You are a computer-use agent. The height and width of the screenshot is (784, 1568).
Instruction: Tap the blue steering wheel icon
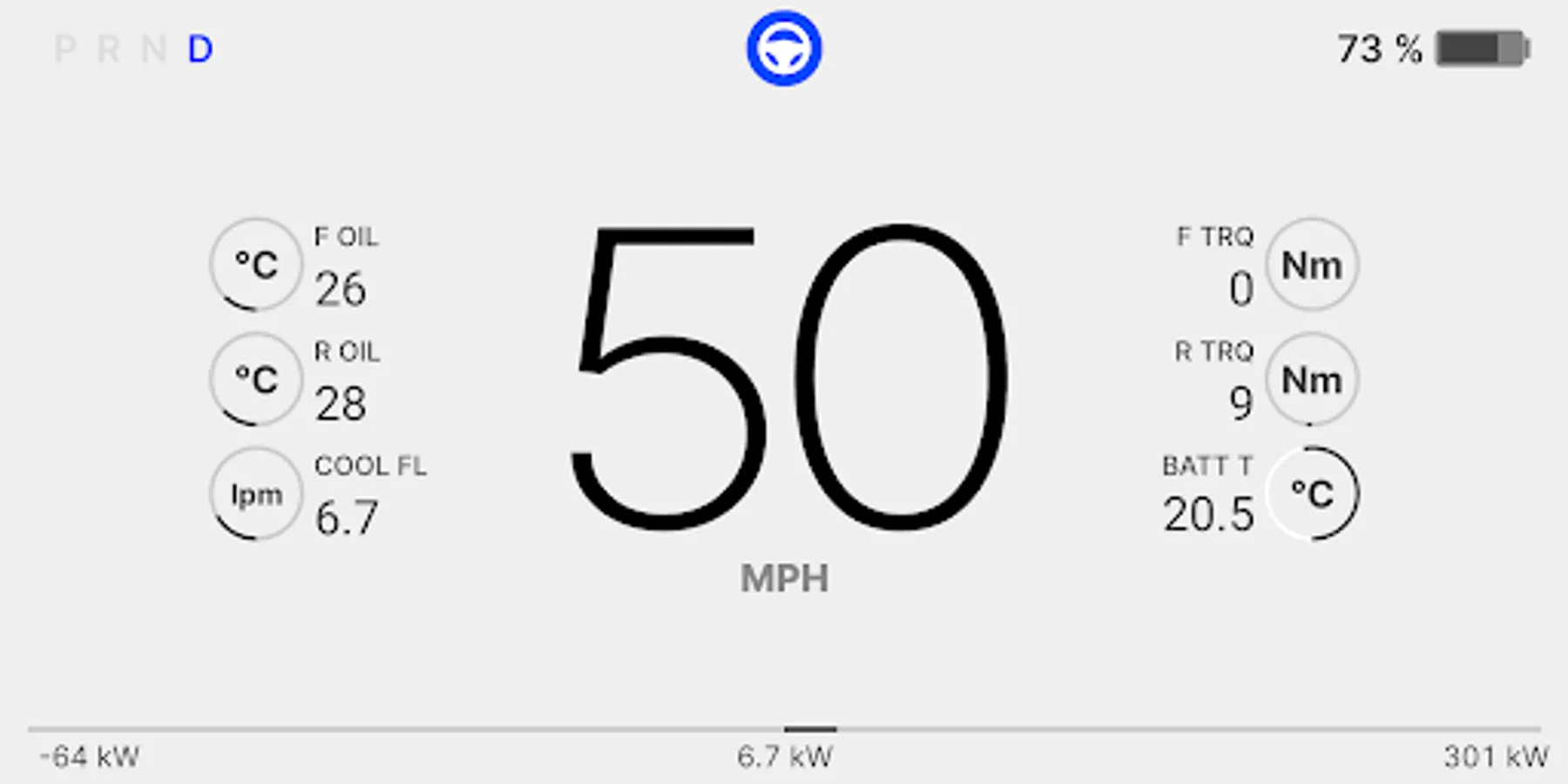tap(784, 49)
